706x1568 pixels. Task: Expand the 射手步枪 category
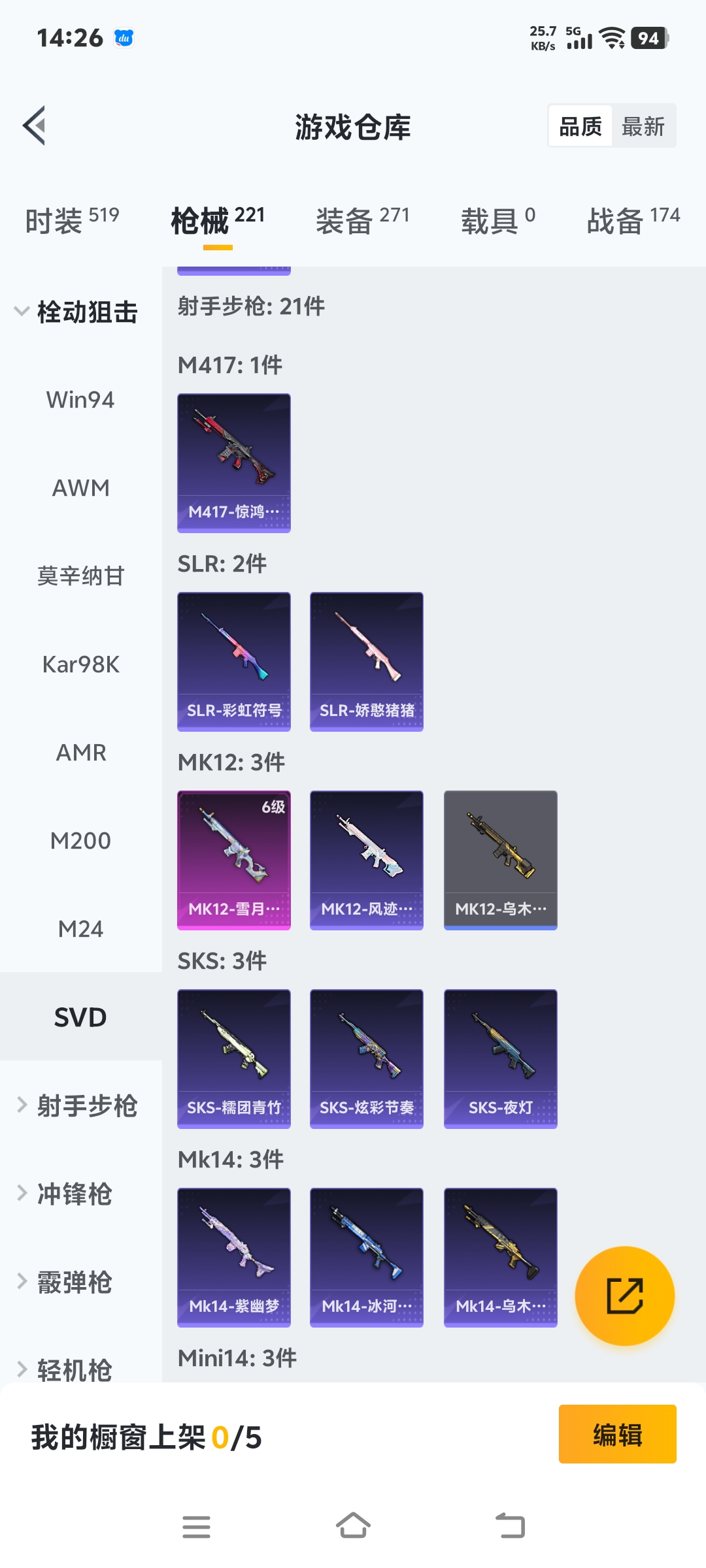point(77,1105)
